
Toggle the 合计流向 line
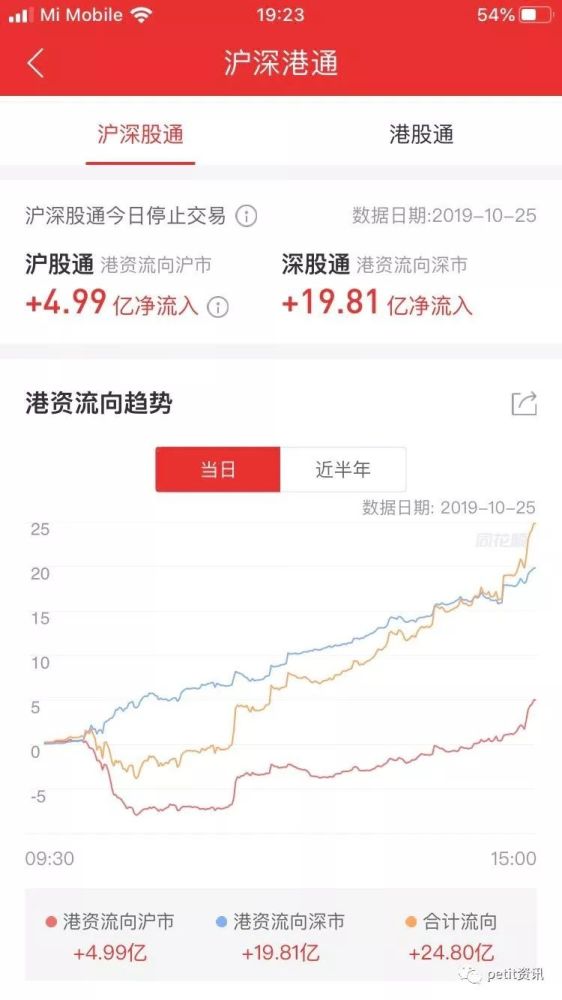(x=451, y=921)
